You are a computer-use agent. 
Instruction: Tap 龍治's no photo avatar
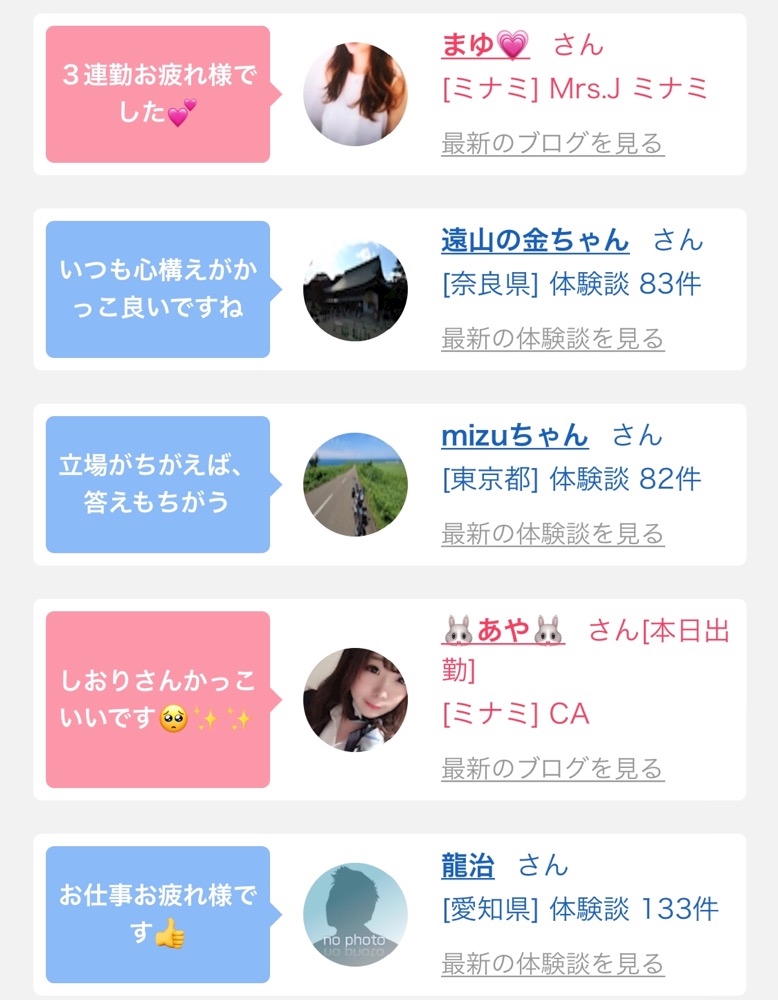pyautogui.click(x=355, y=915)
